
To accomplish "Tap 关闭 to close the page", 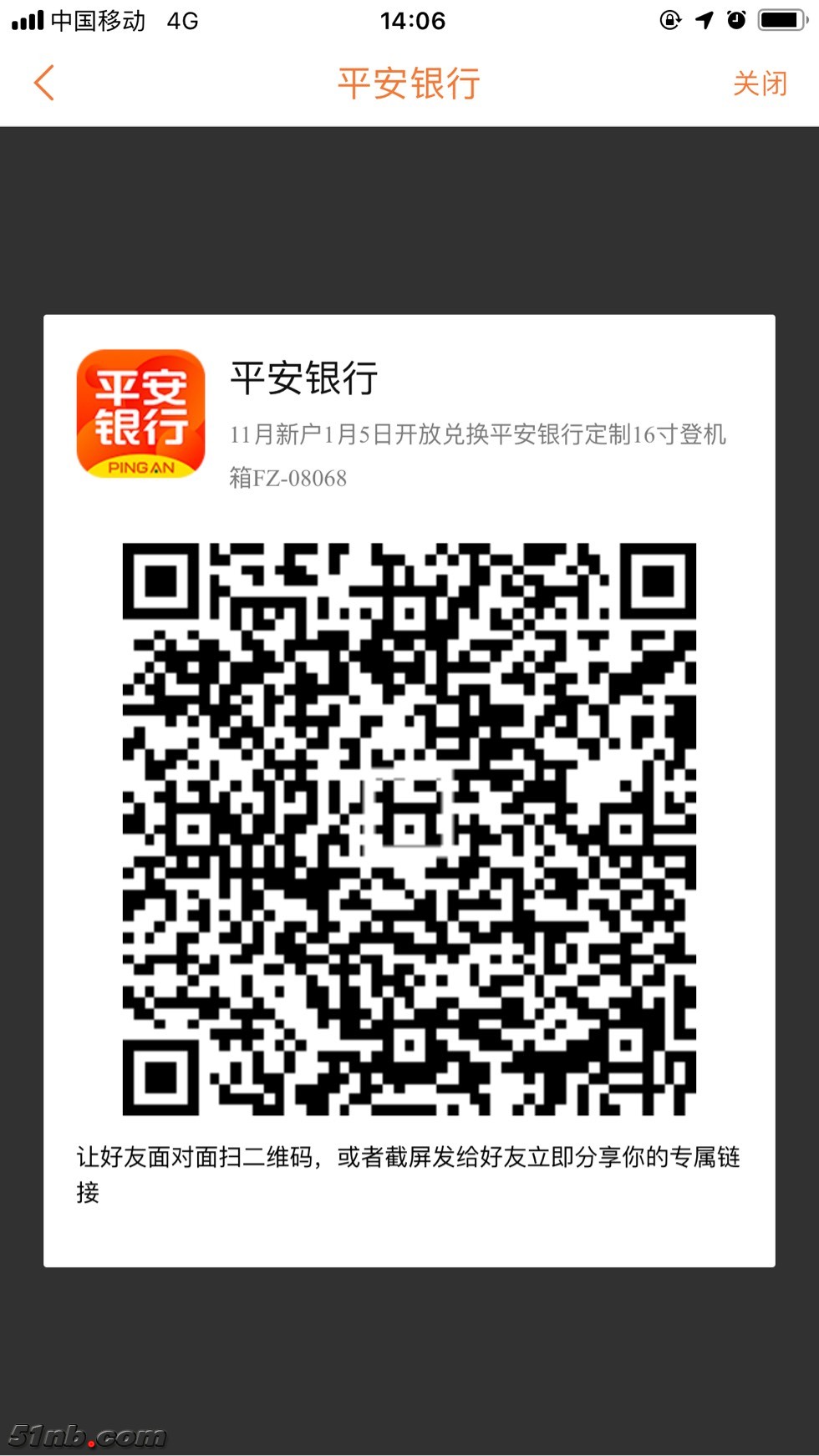I will tap(760, 84).
